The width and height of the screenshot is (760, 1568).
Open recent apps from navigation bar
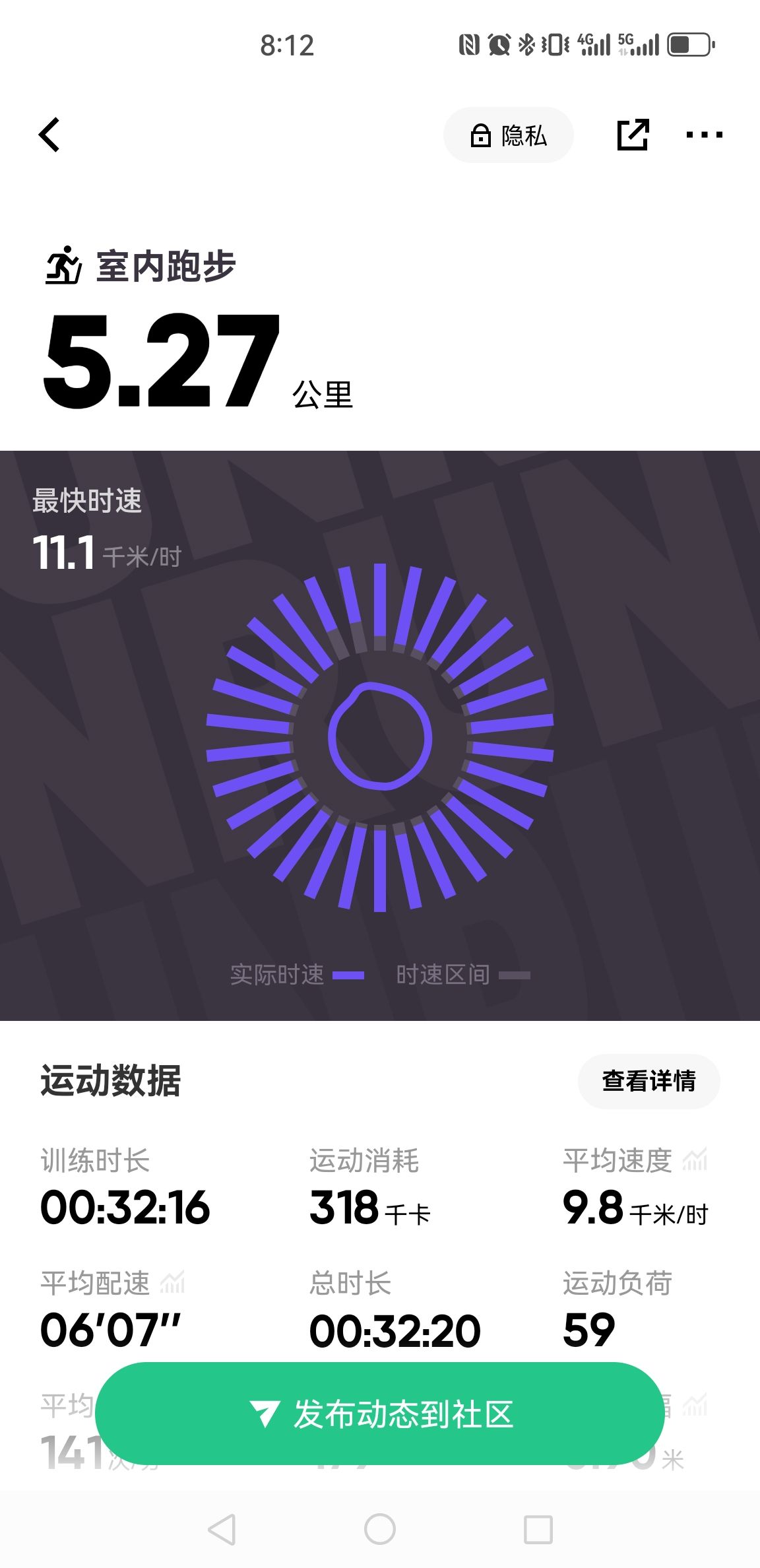click(538, 1529)
